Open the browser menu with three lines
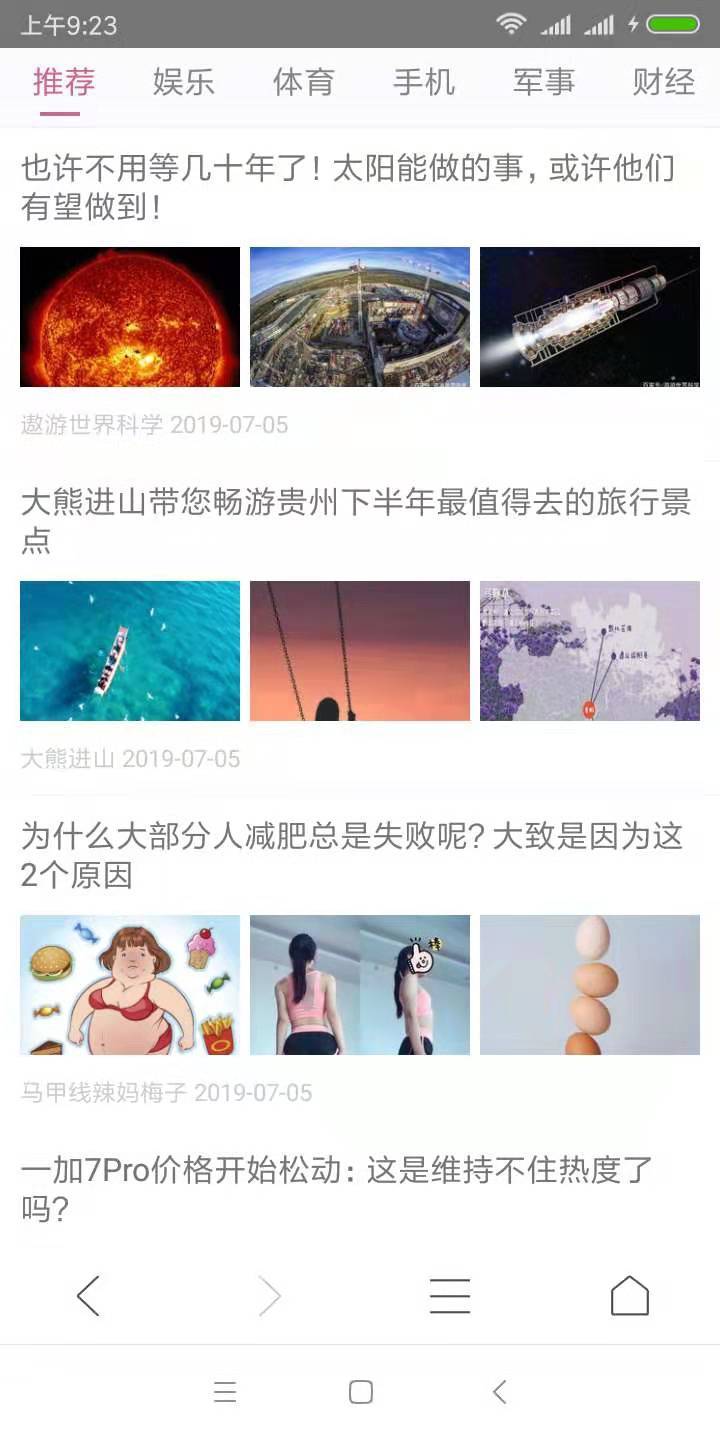The width and height of the screenshot is (720, 1440). click(450, 1296)
